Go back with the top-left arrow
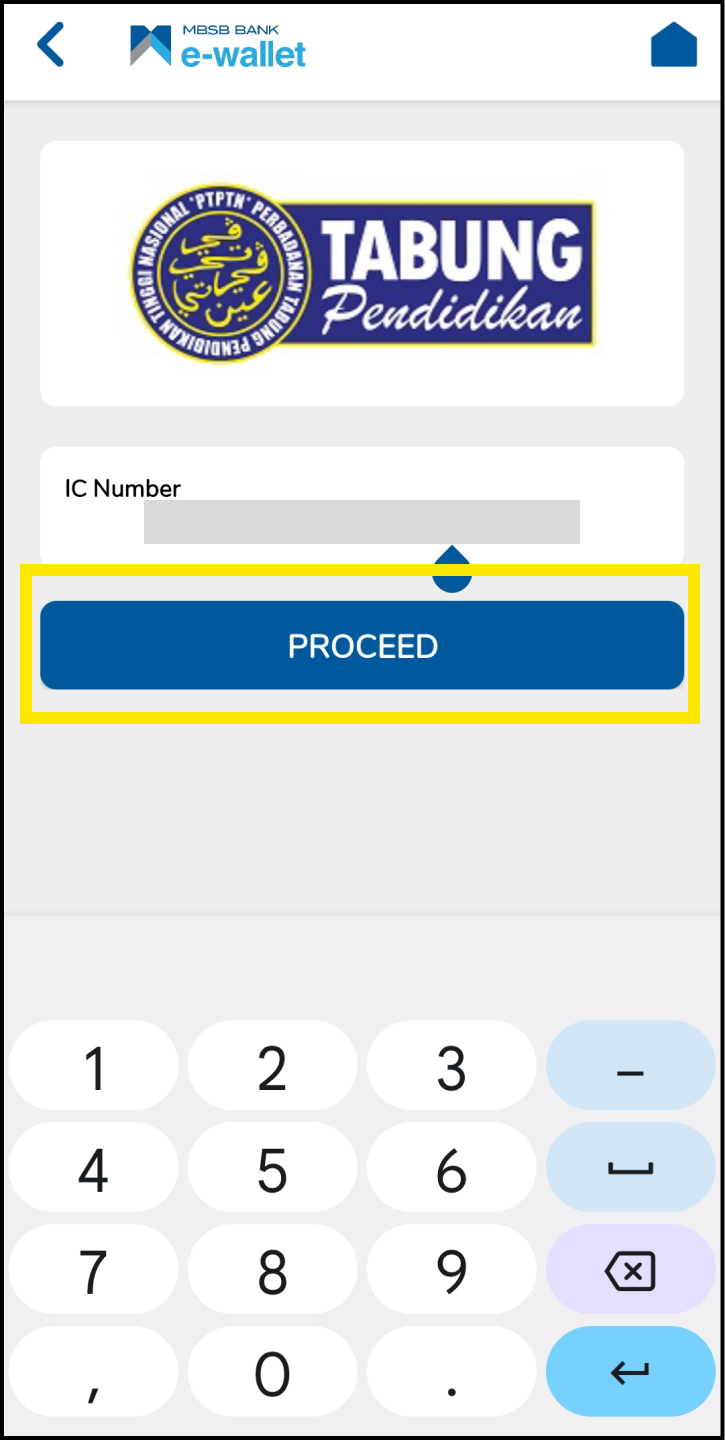 tap(50, 45)
